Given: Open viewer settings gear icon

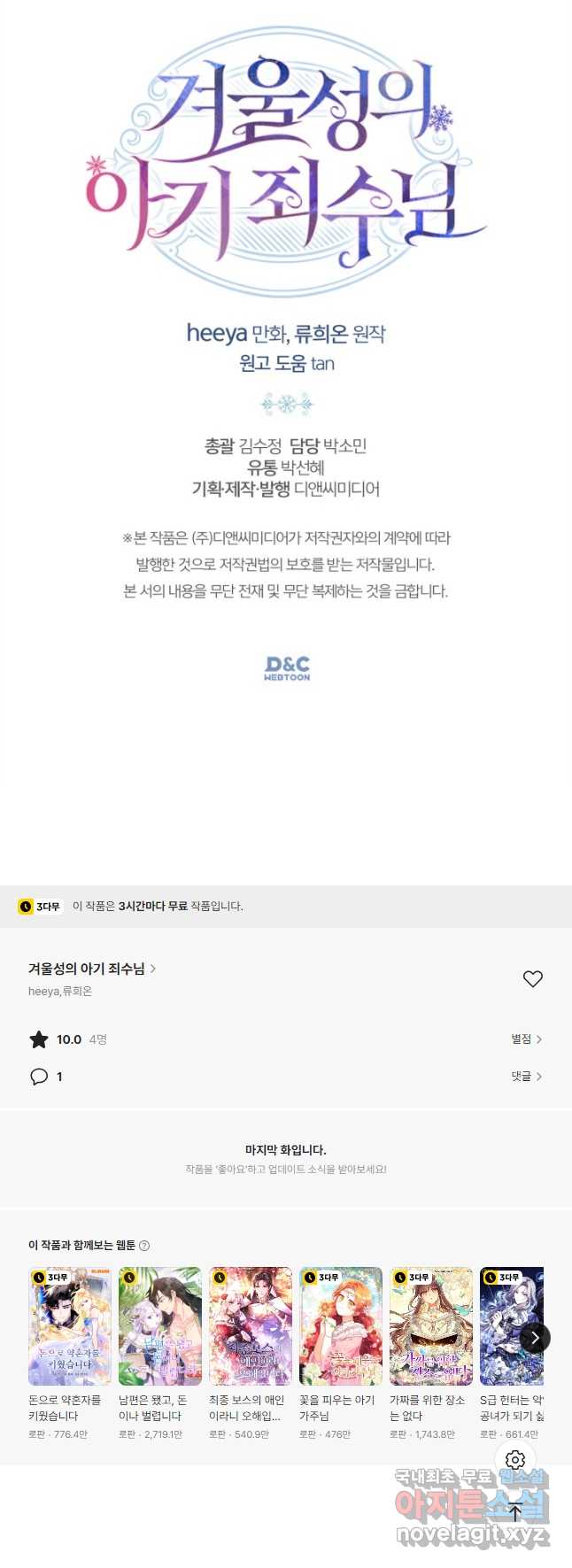Looking at the screenshot, I should 515,1459.
